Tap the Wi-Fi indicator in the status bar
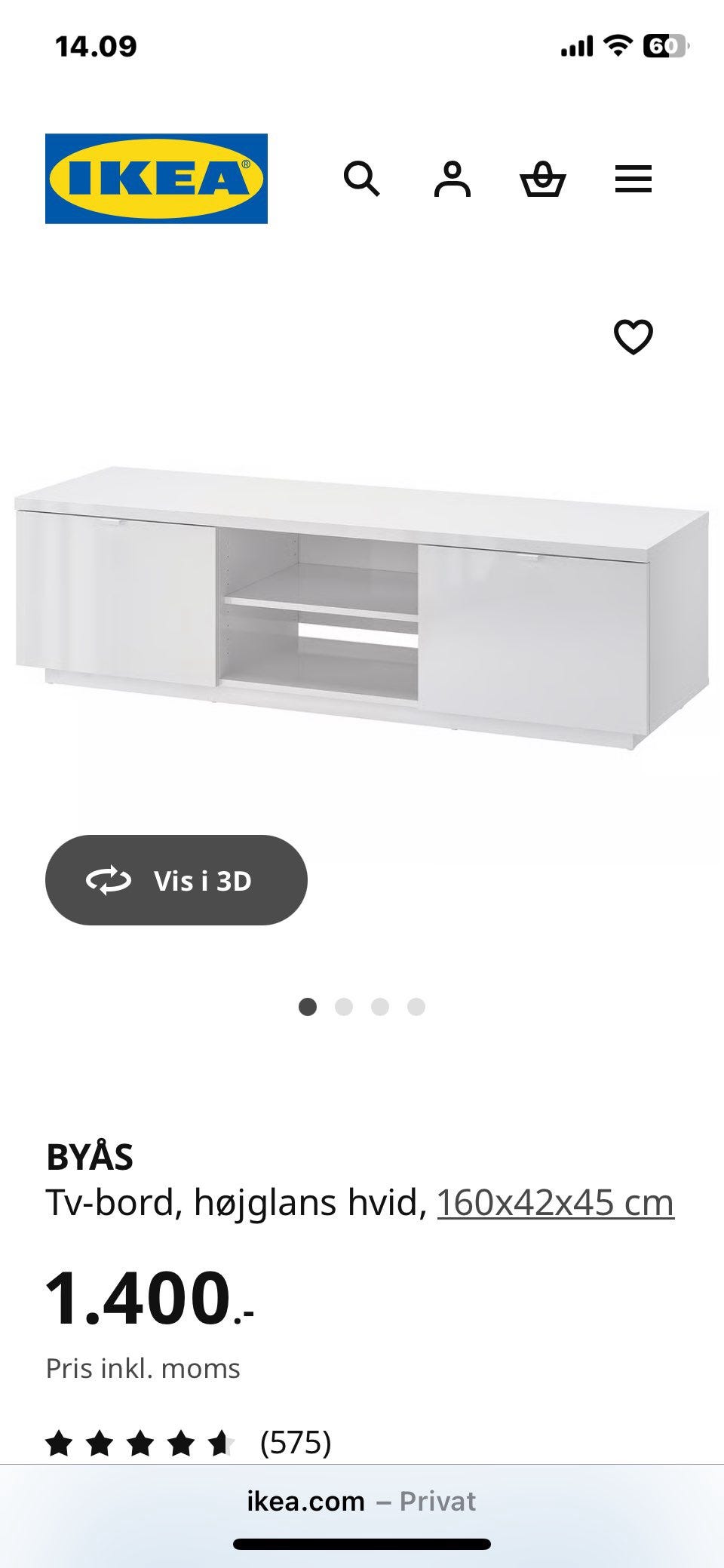 click(x=620, y=44)
